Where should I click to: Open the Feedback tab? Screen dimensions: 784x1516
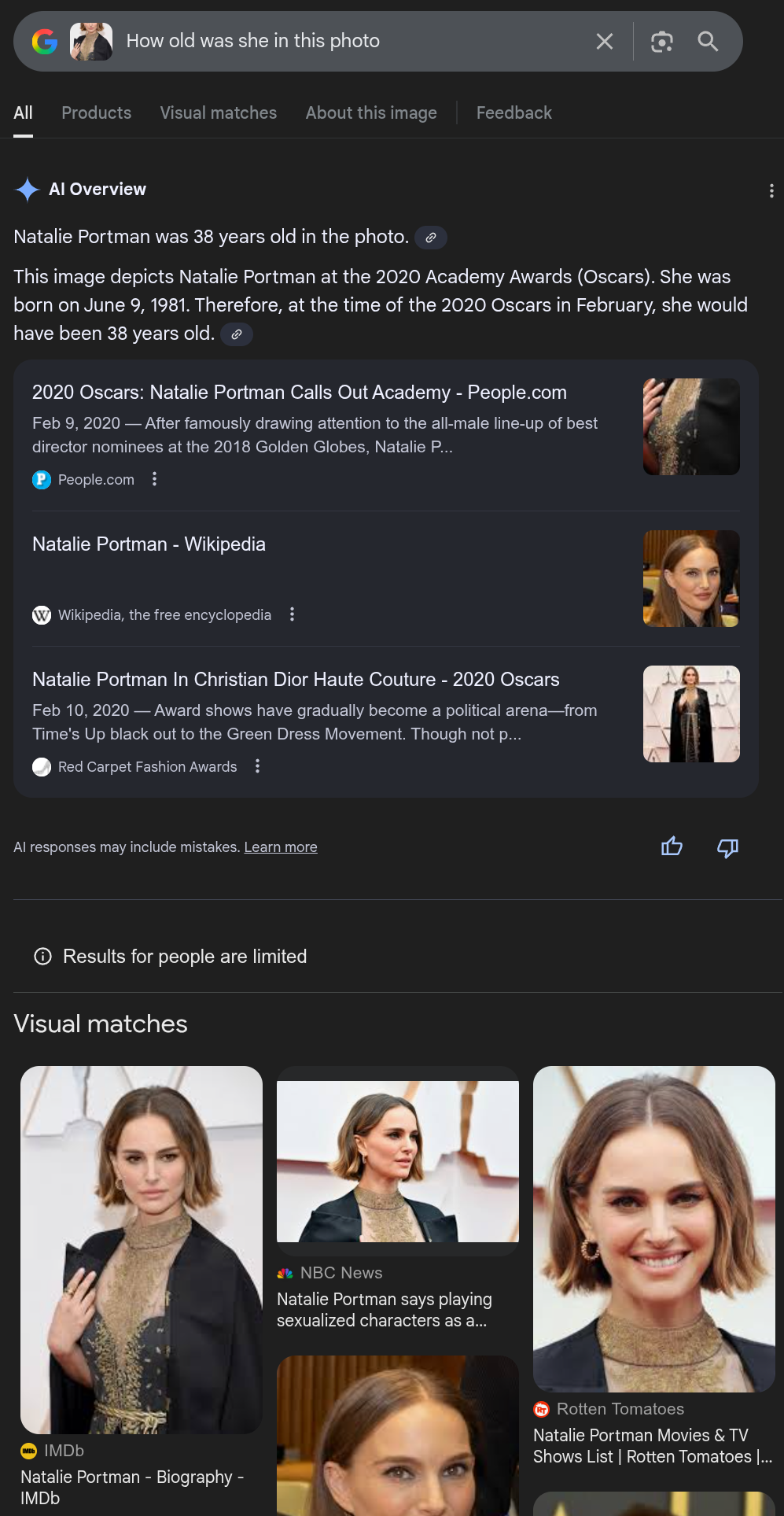click(513, 113)
